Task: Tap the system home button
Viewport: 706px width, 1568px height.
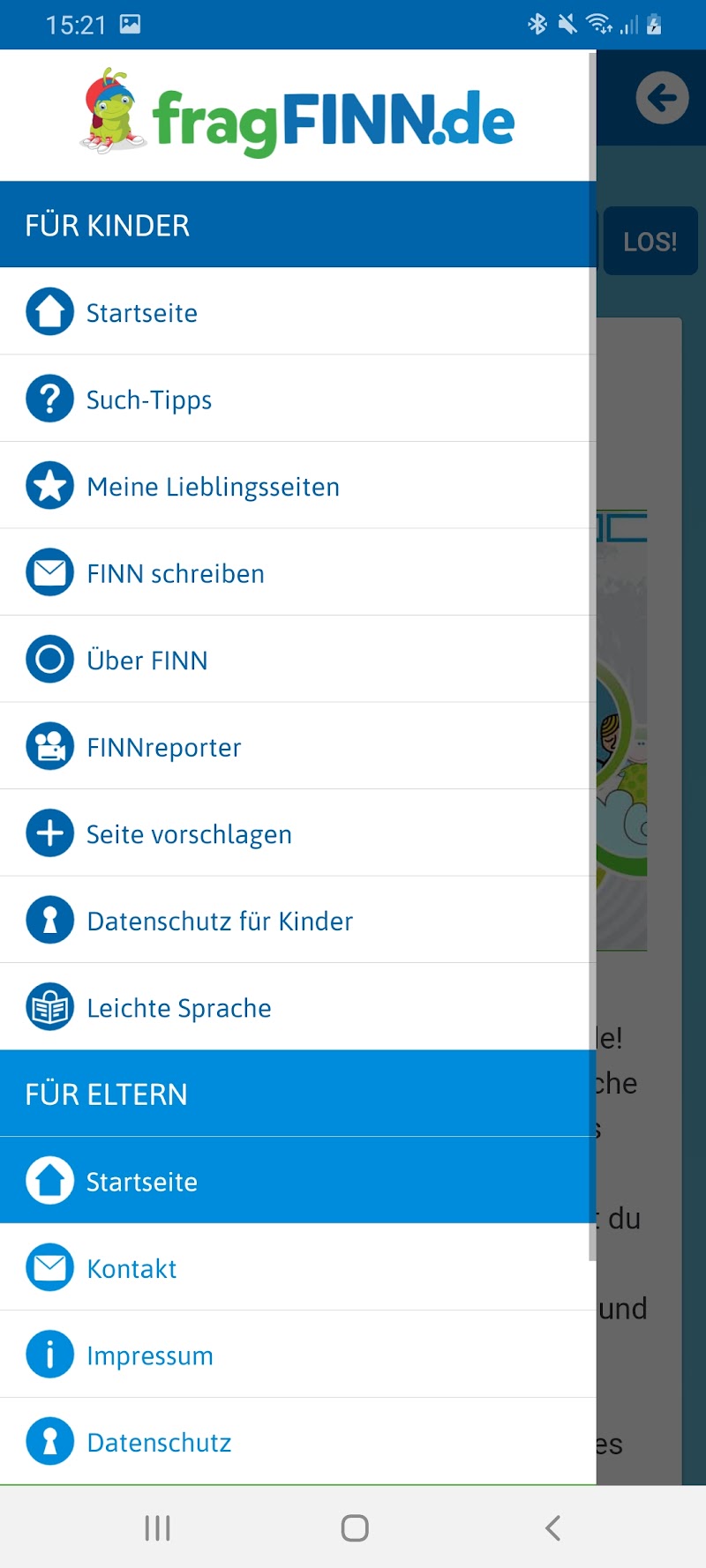Action: [354, 1527]
